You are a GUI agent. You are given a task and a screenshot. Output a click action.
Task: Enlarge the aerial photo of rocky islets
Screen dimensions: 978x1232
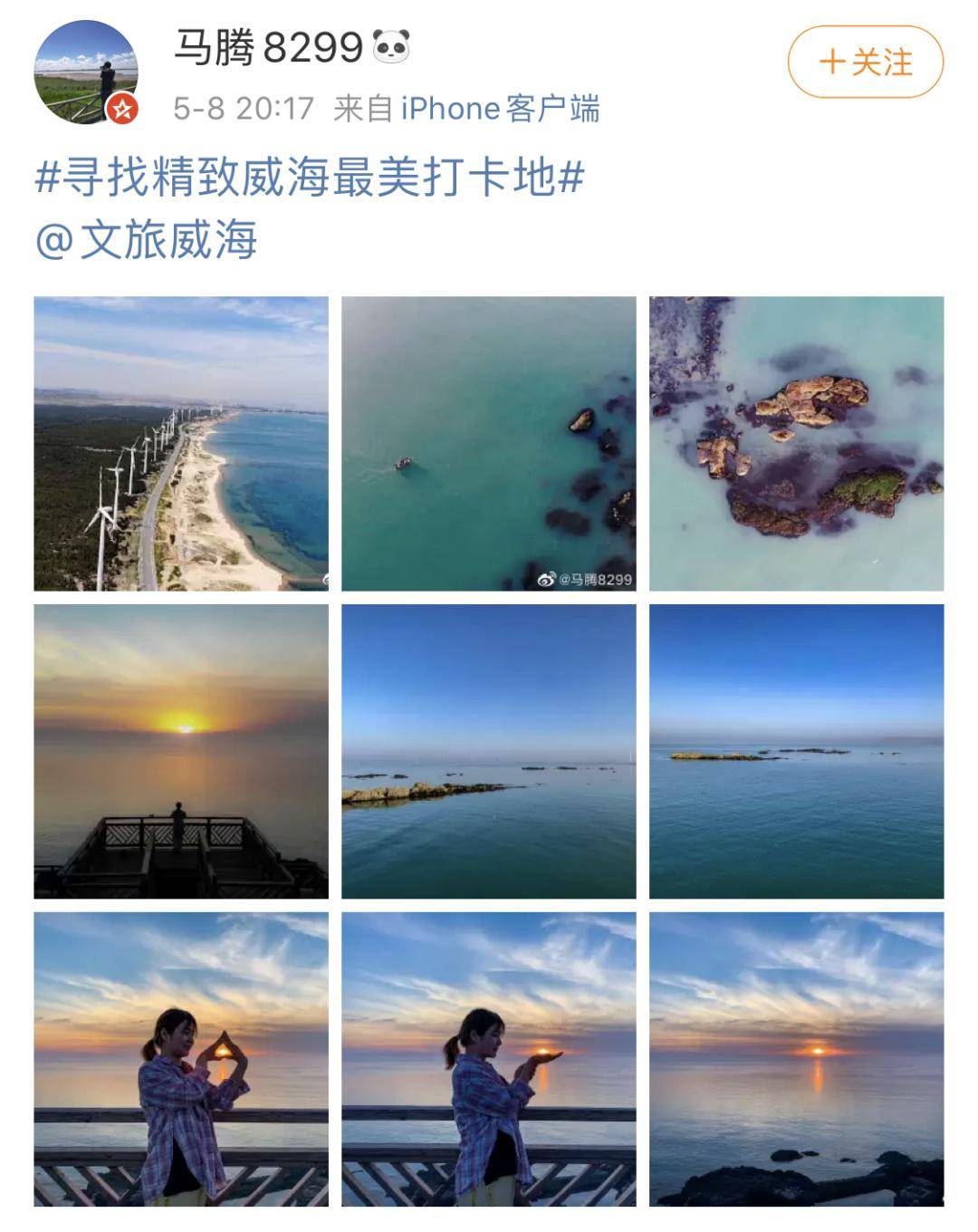[796, 444]
